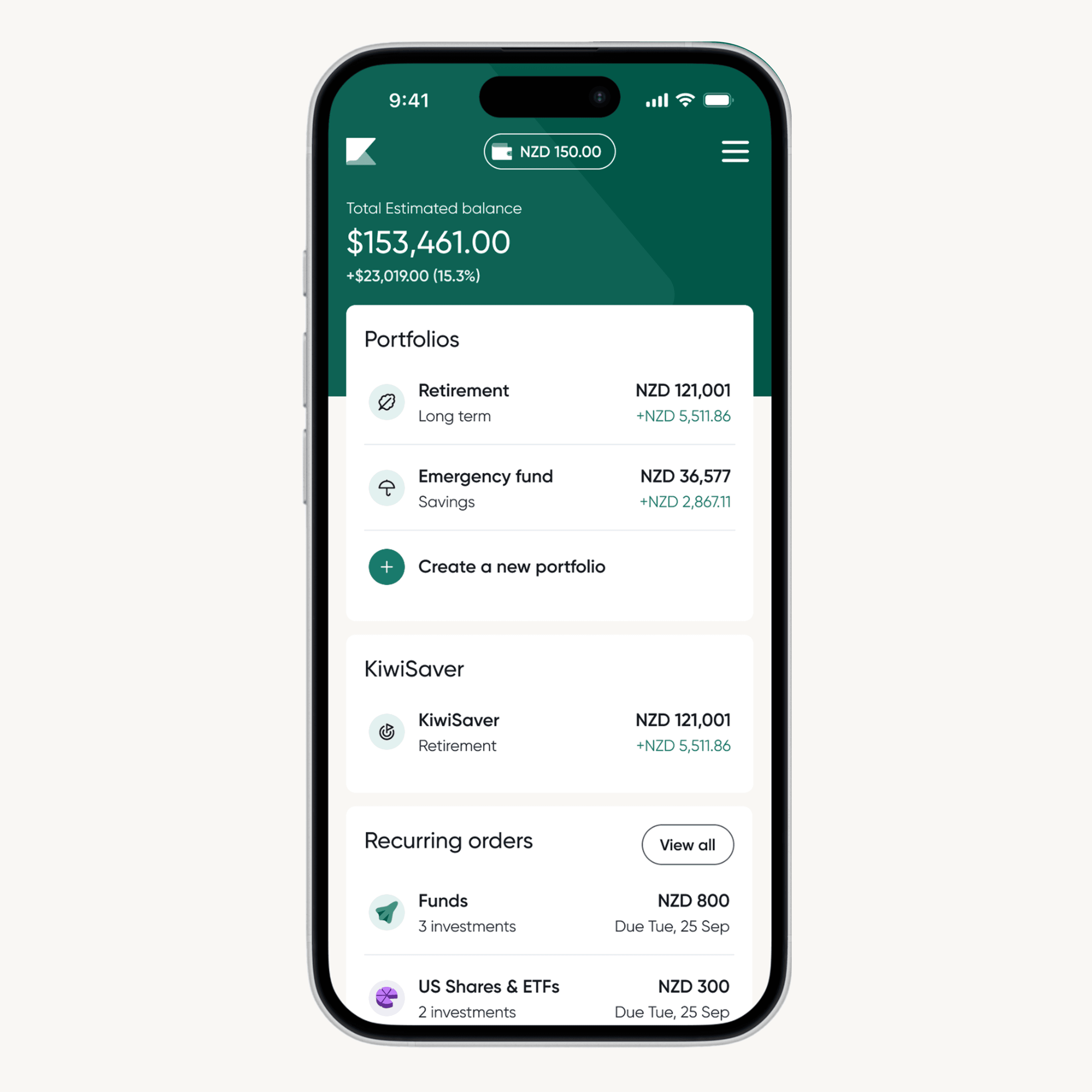Create a new portfolio
The width and height of the screenshot is (1092, 1092).
(511, 567)
